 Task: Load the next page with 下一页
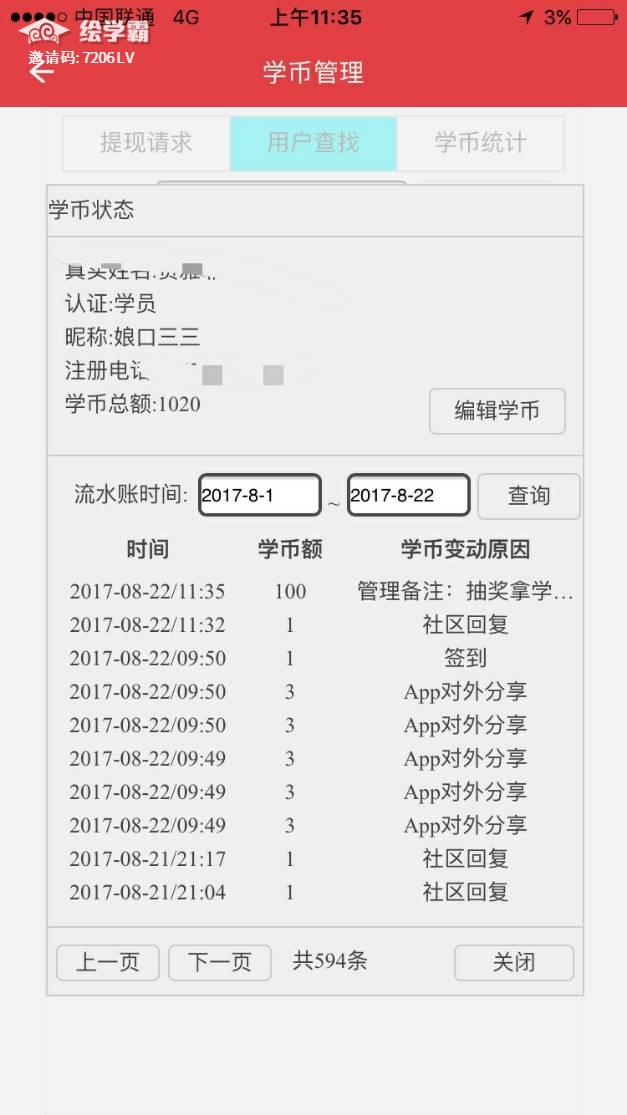[x=220, y=963]
